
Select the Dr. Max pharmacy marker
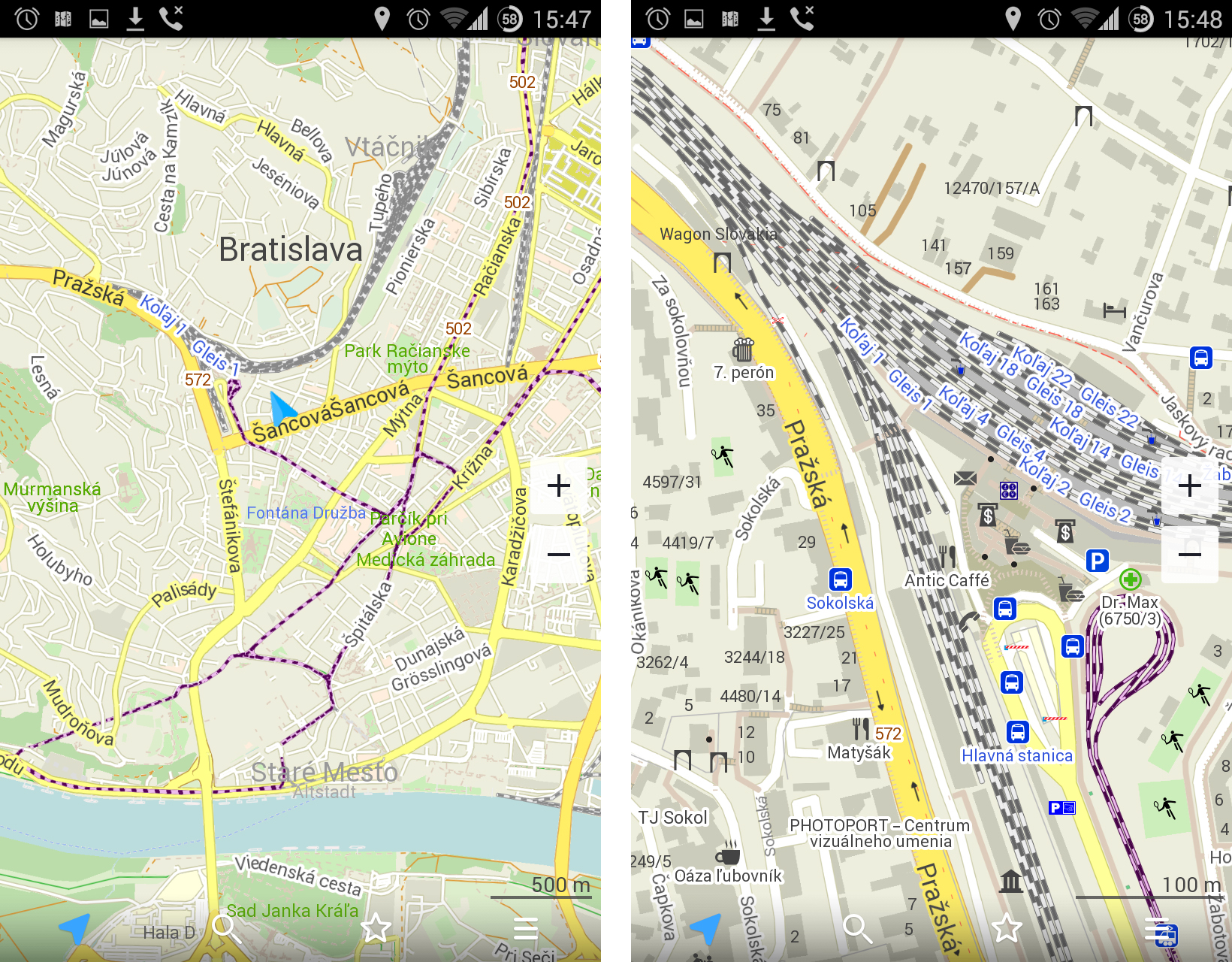coord(1130,579)
